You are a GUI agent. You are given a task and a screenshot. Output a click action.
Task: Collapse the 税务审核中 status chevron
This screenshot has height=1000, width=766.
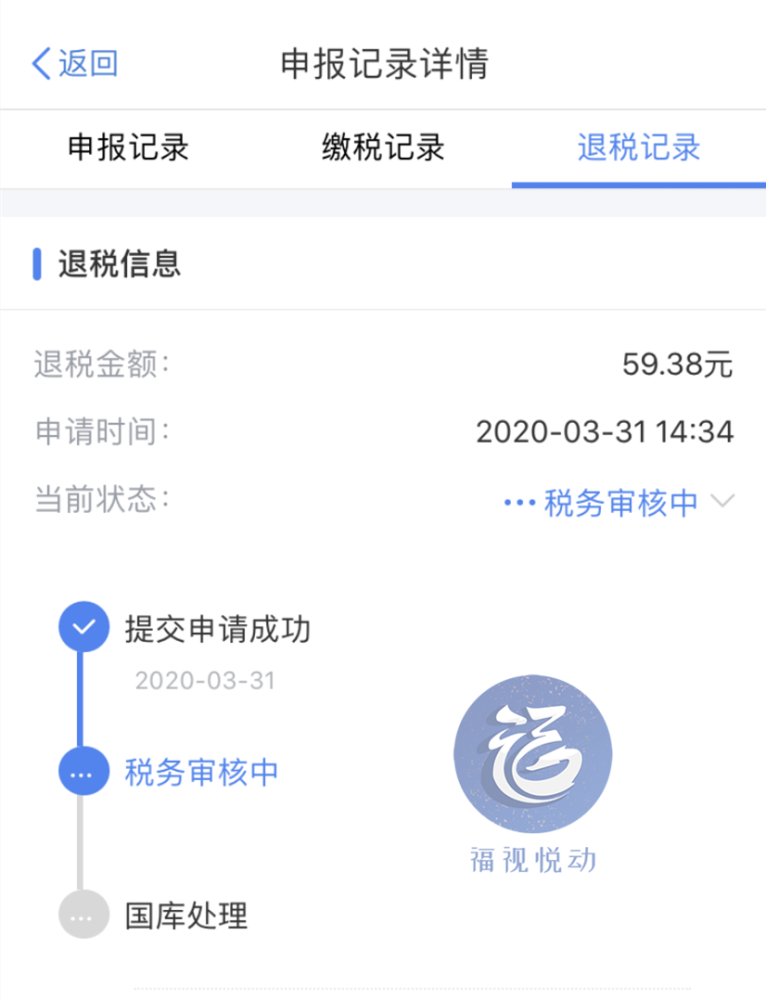(x=722, y=501)
